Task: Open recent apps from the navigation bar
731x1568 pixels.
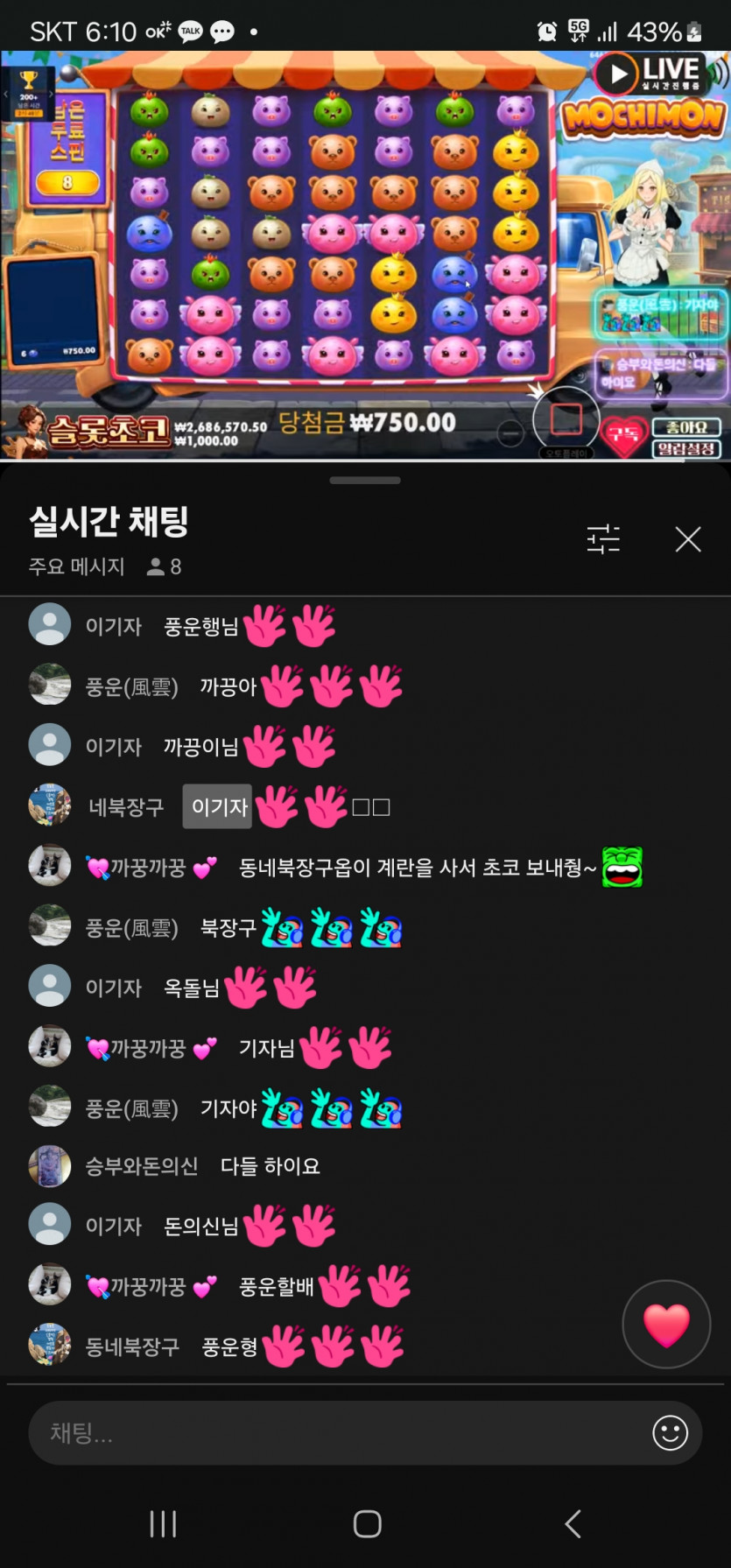Action: tap(163, 1523)
